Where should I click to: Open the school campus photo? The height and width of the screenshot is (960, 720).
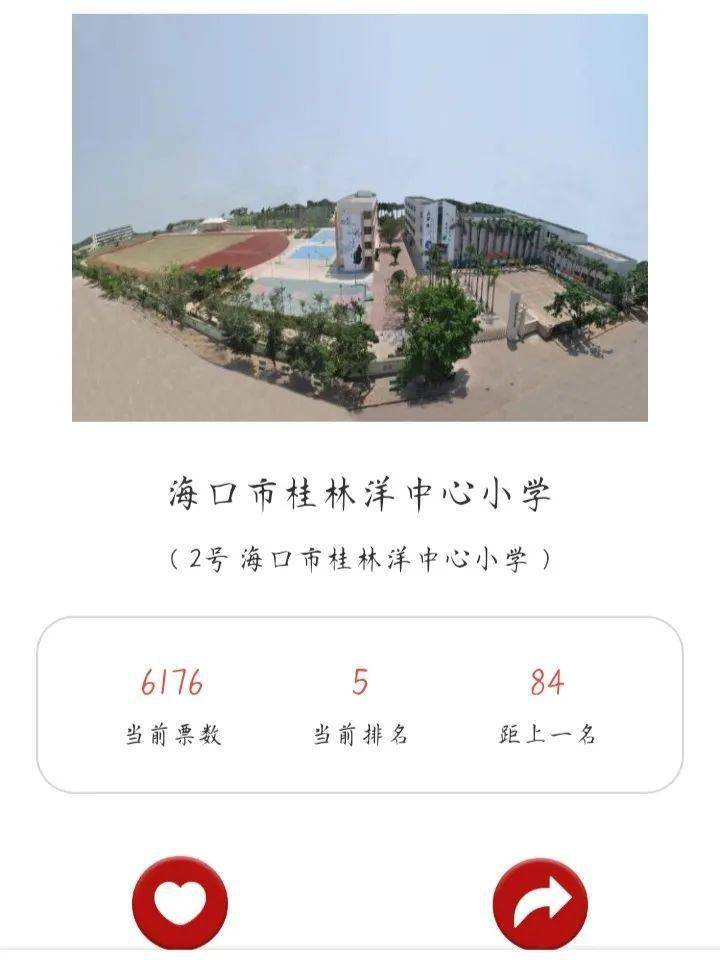click(x=360, y=220)
